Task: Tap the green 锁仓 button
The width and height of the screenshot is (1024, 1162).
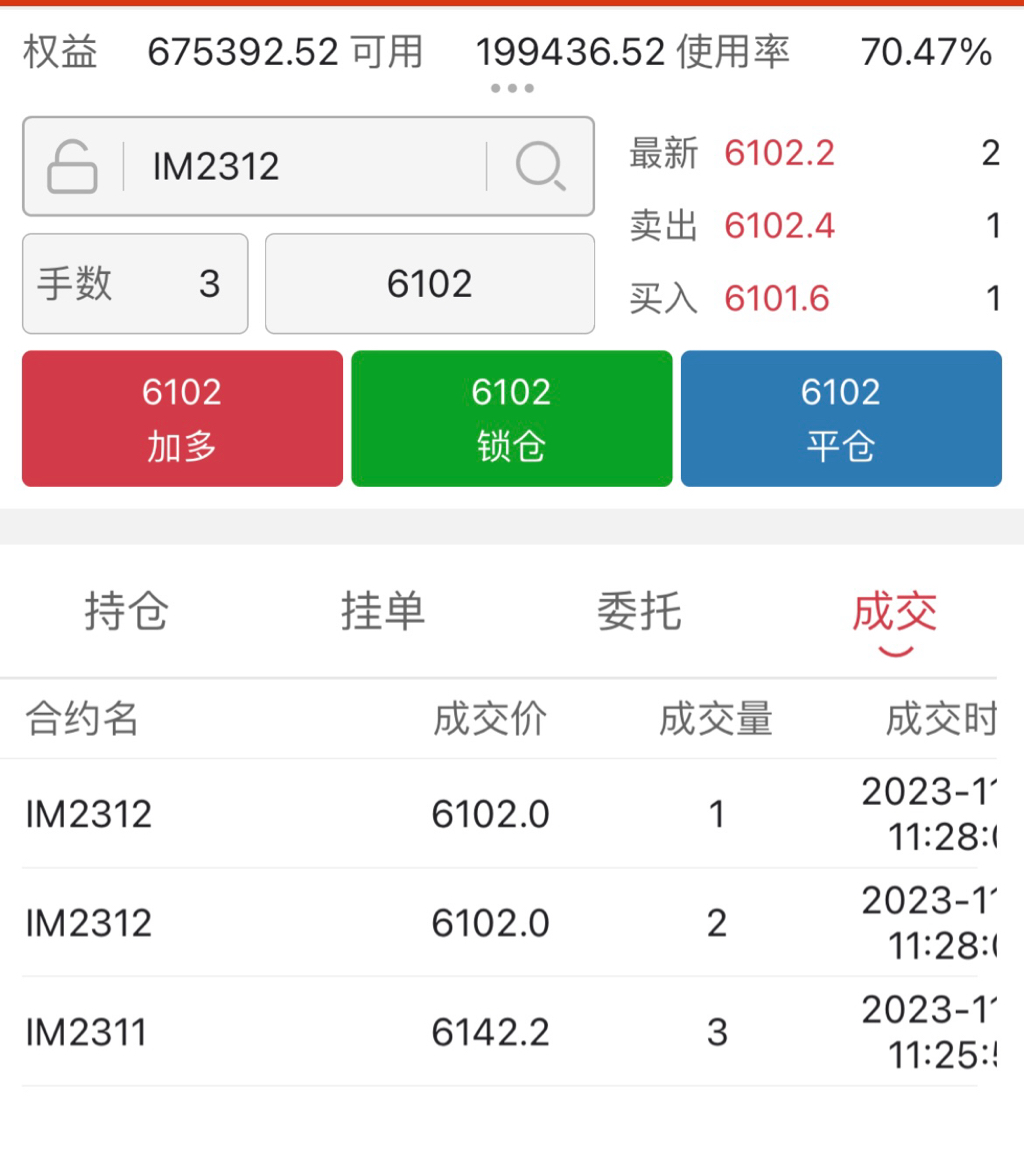Action: point(511,418)
